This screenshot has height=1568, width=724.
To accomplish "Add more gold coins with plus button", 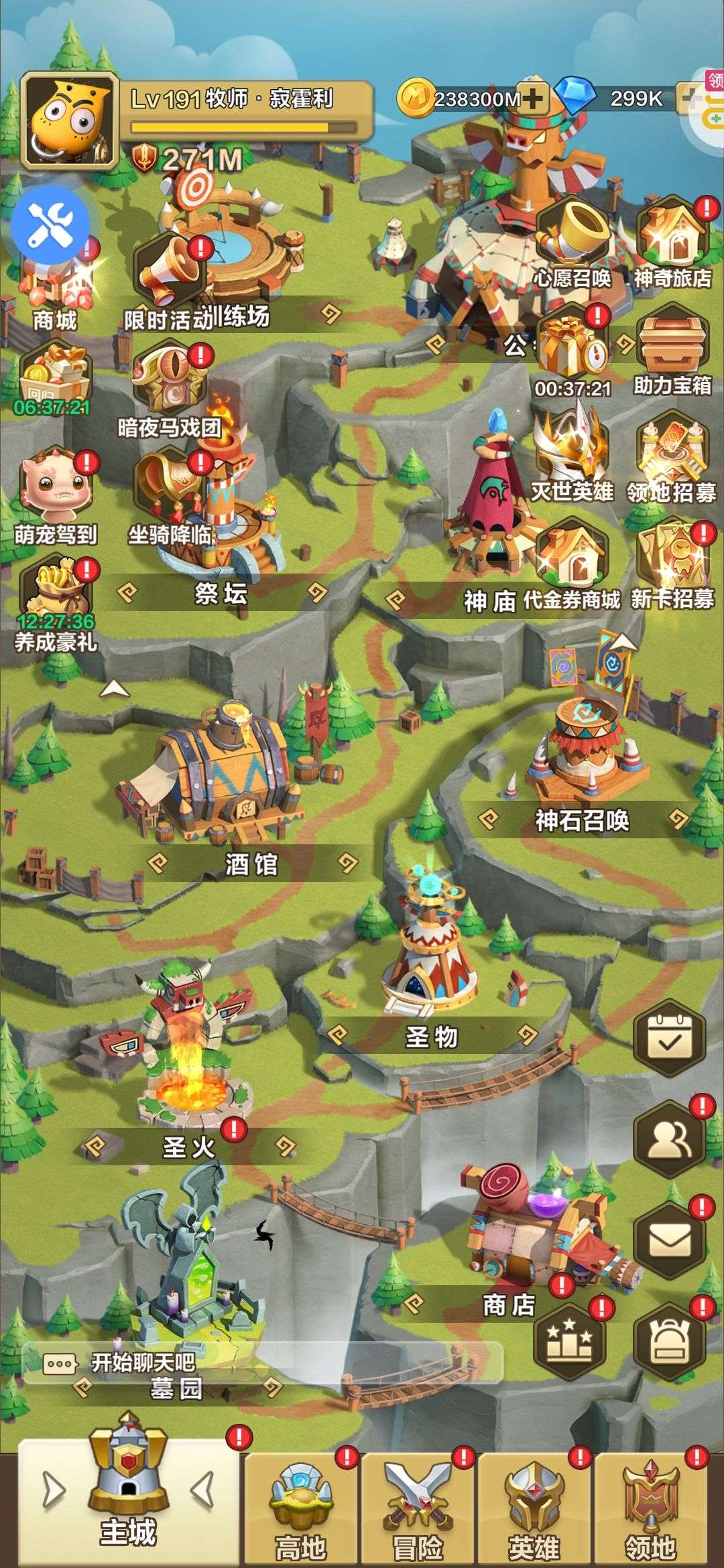I will click(534, 99).
